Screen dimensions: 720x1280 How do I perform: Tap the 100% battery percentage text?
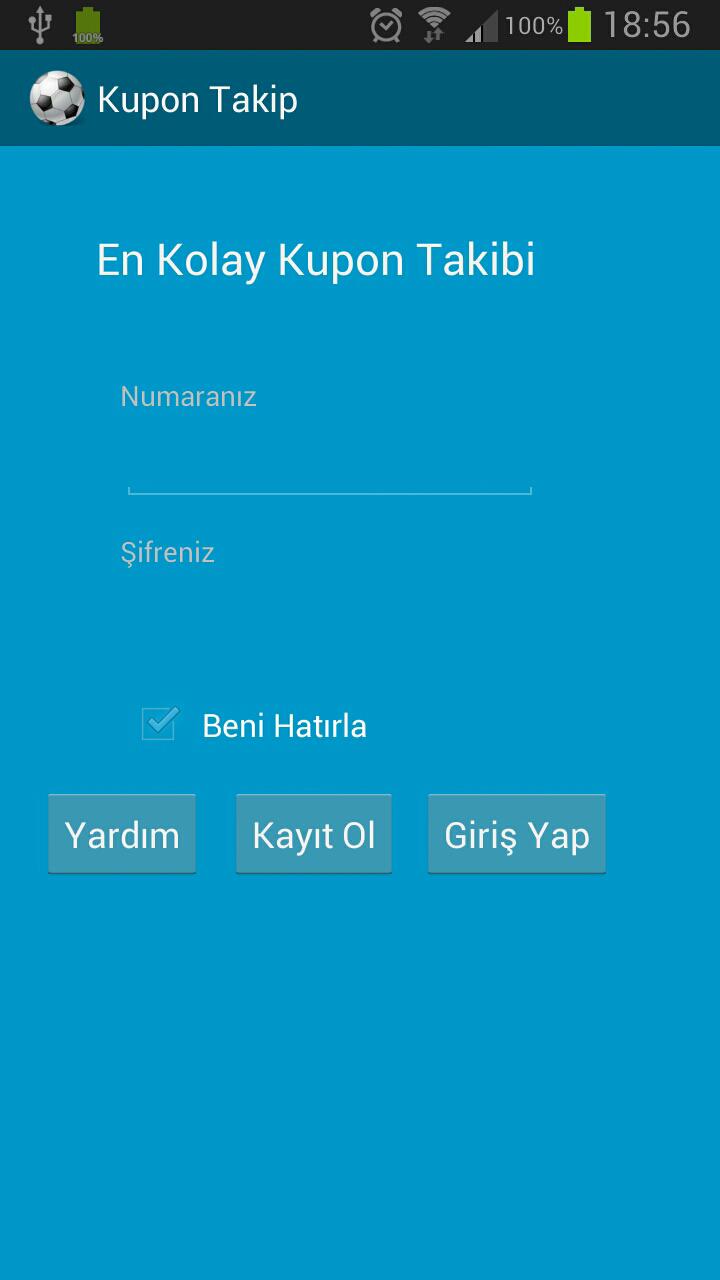coord(531,24)
